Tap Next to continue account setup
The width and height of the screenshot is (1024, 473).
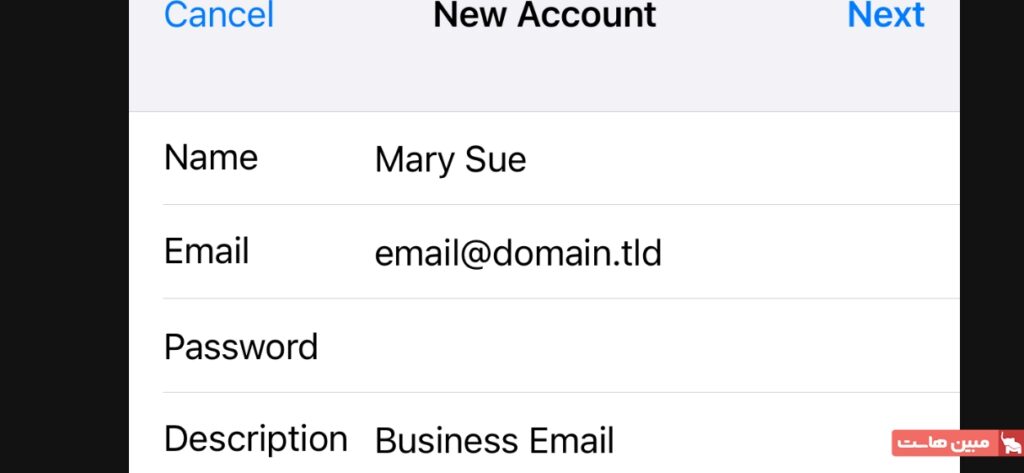pos(885,15)
